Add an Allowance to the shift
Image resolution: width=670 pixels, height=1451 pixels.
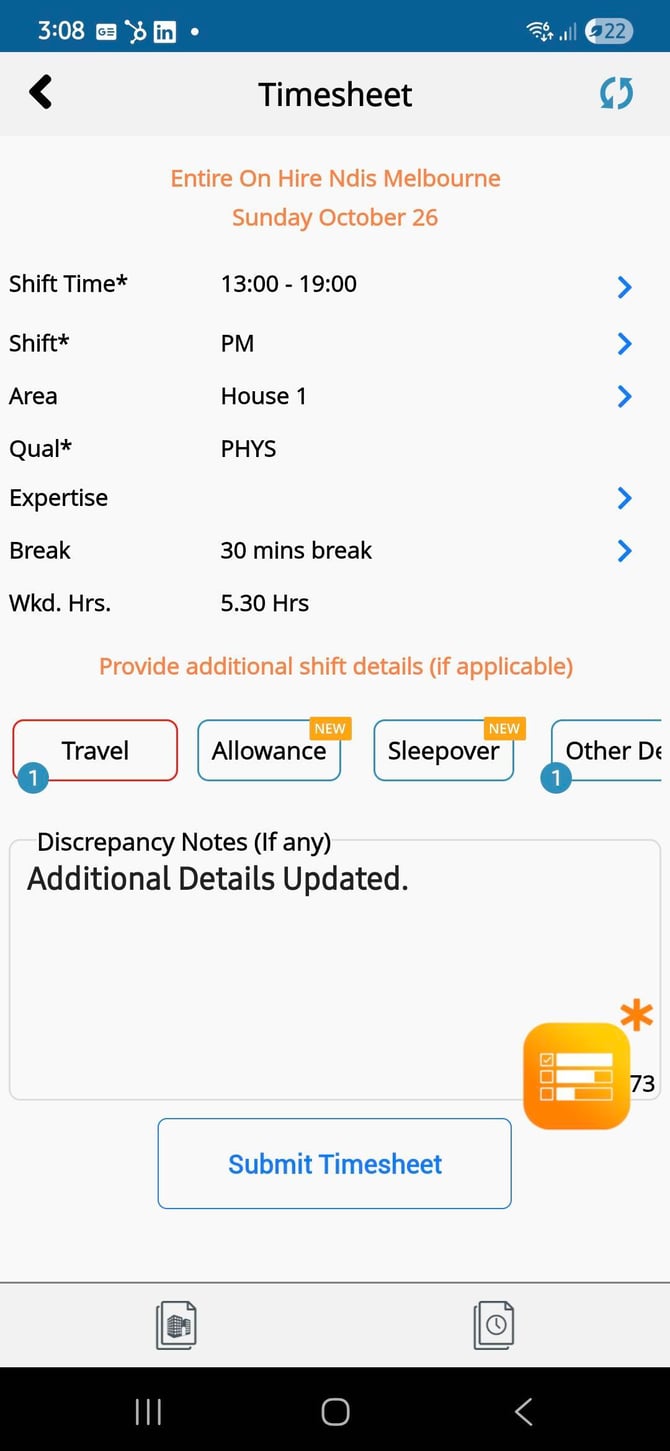pyautogui.click(x=269, y=750)
